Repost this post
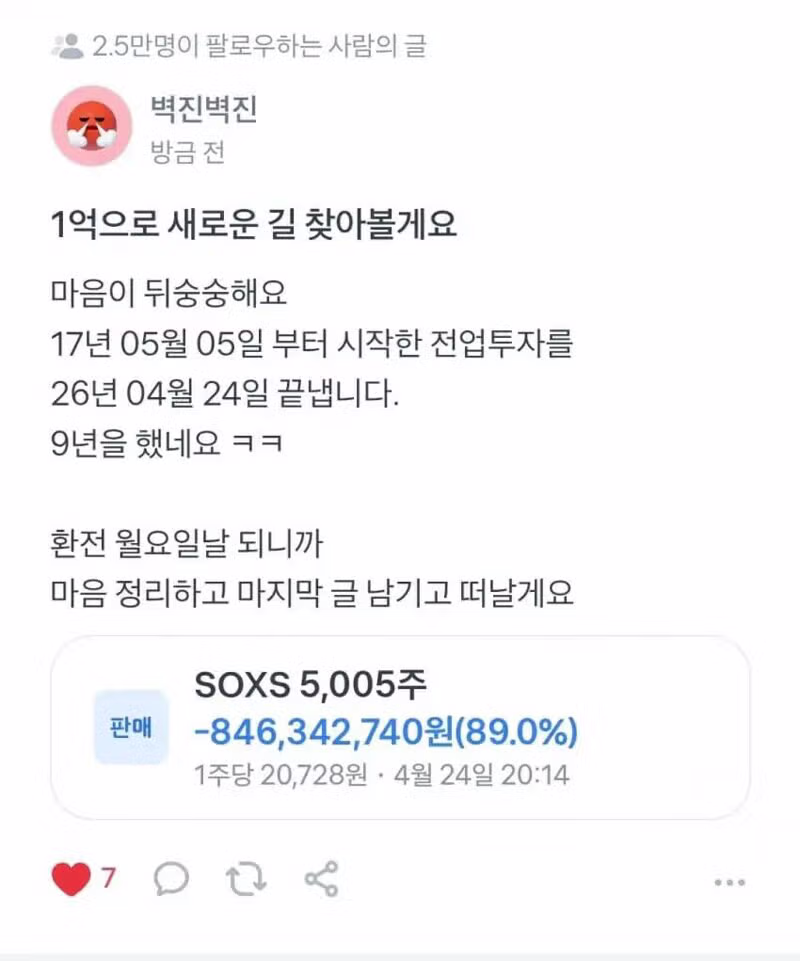This screenshot has height=961, width=800. (x=246, y=879)
